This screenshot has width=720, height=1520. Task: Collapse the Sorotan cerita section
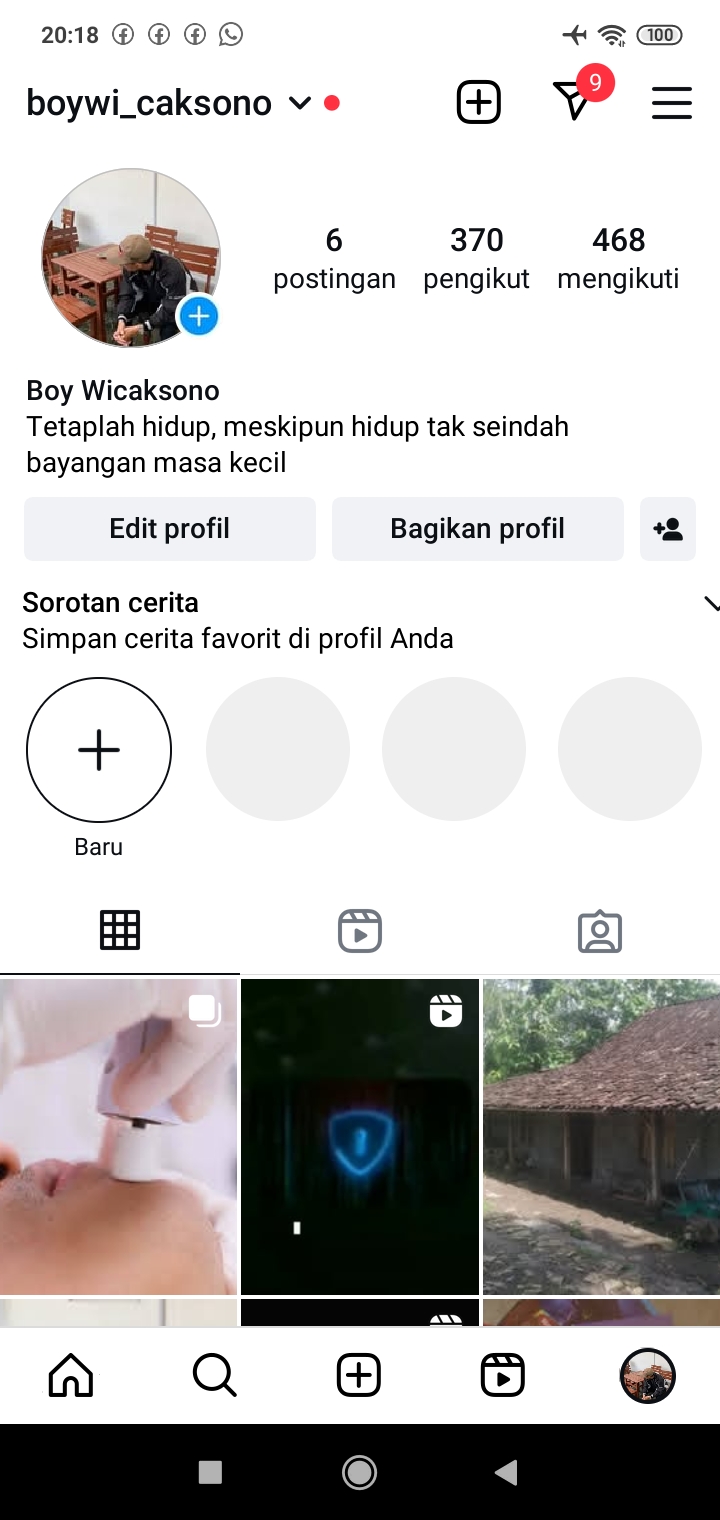711,603
